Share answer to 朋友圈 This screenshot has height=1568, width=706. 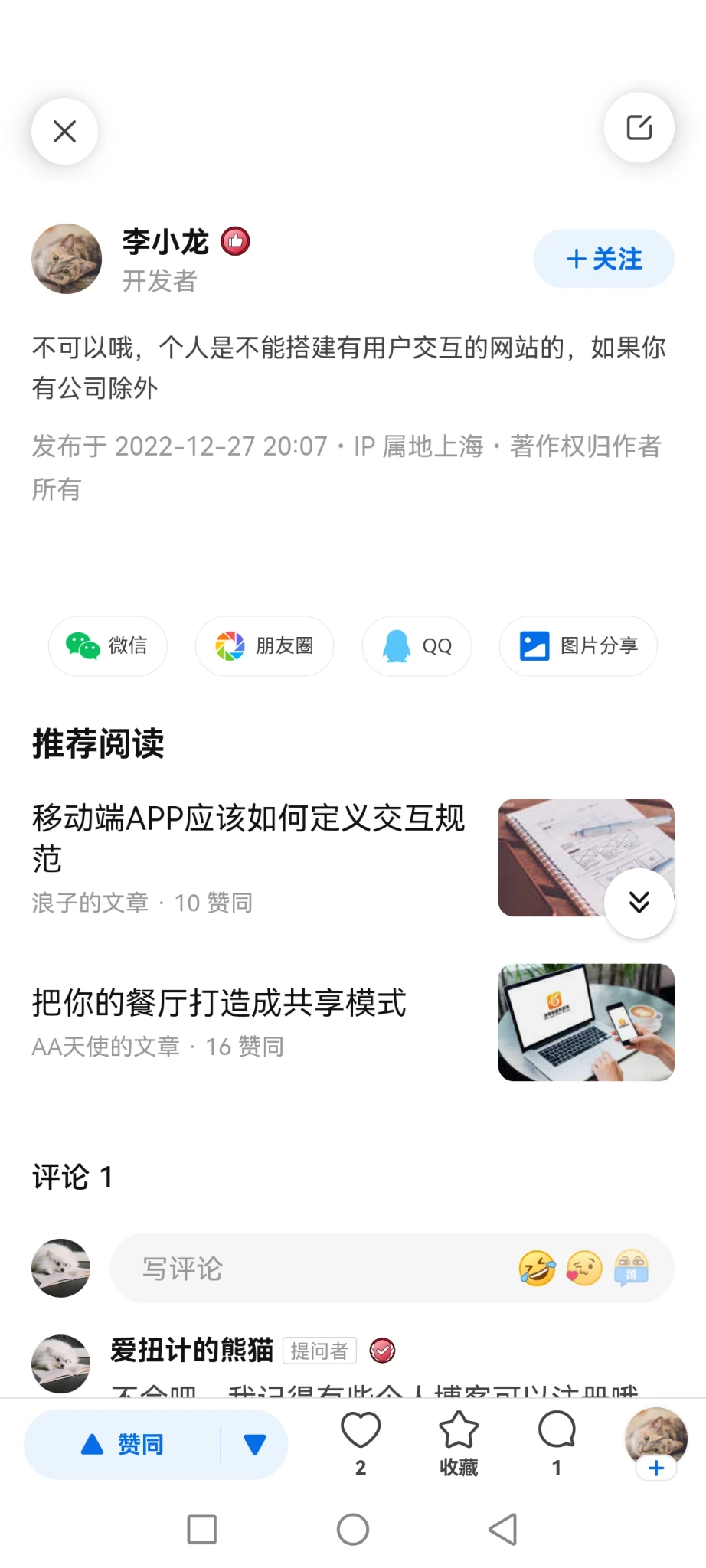click(x=264, y=646)
